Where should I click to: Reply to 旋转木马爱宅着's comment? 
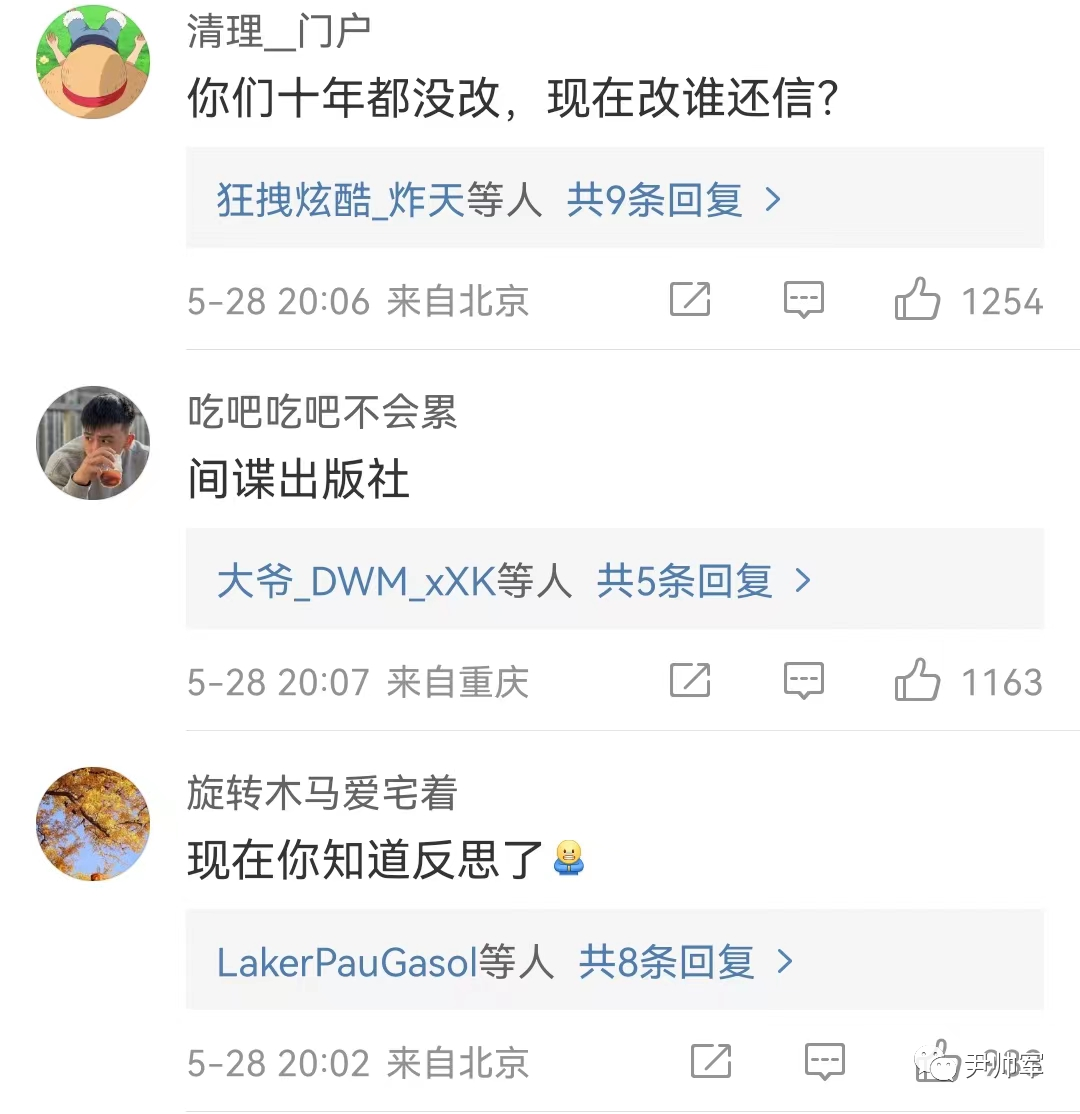[825, 1062]
